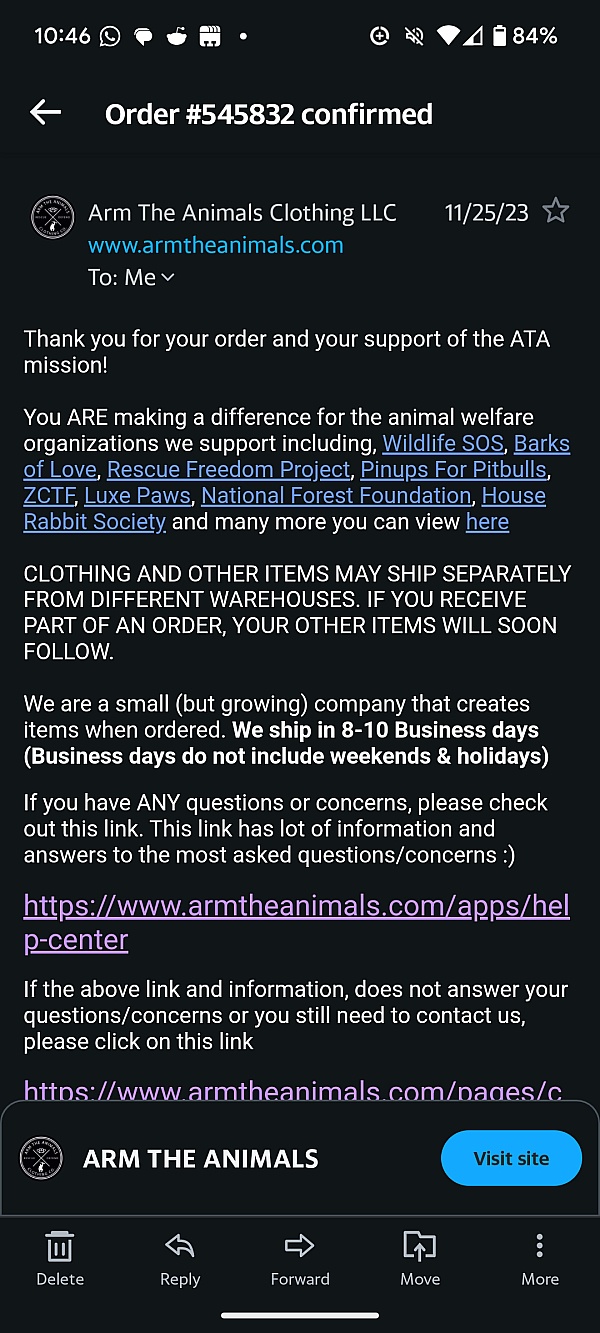Viewport: 600px width, 1333px height.
Task: Open the Rescue Freedom Project link
Action: (228, 469)
